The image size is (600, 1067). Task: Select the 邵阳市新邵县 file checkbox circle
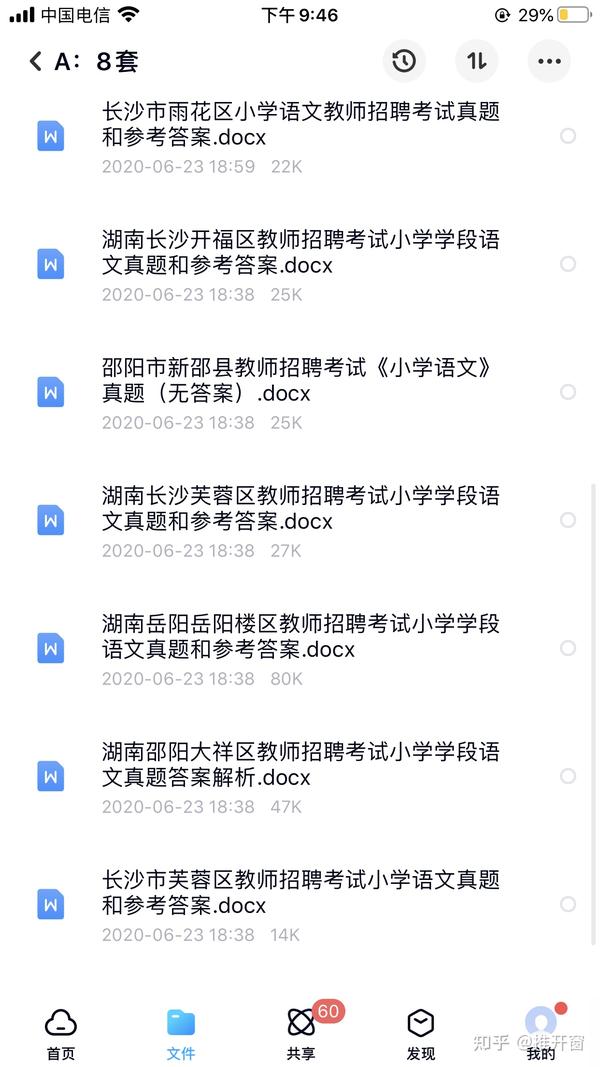568,392
